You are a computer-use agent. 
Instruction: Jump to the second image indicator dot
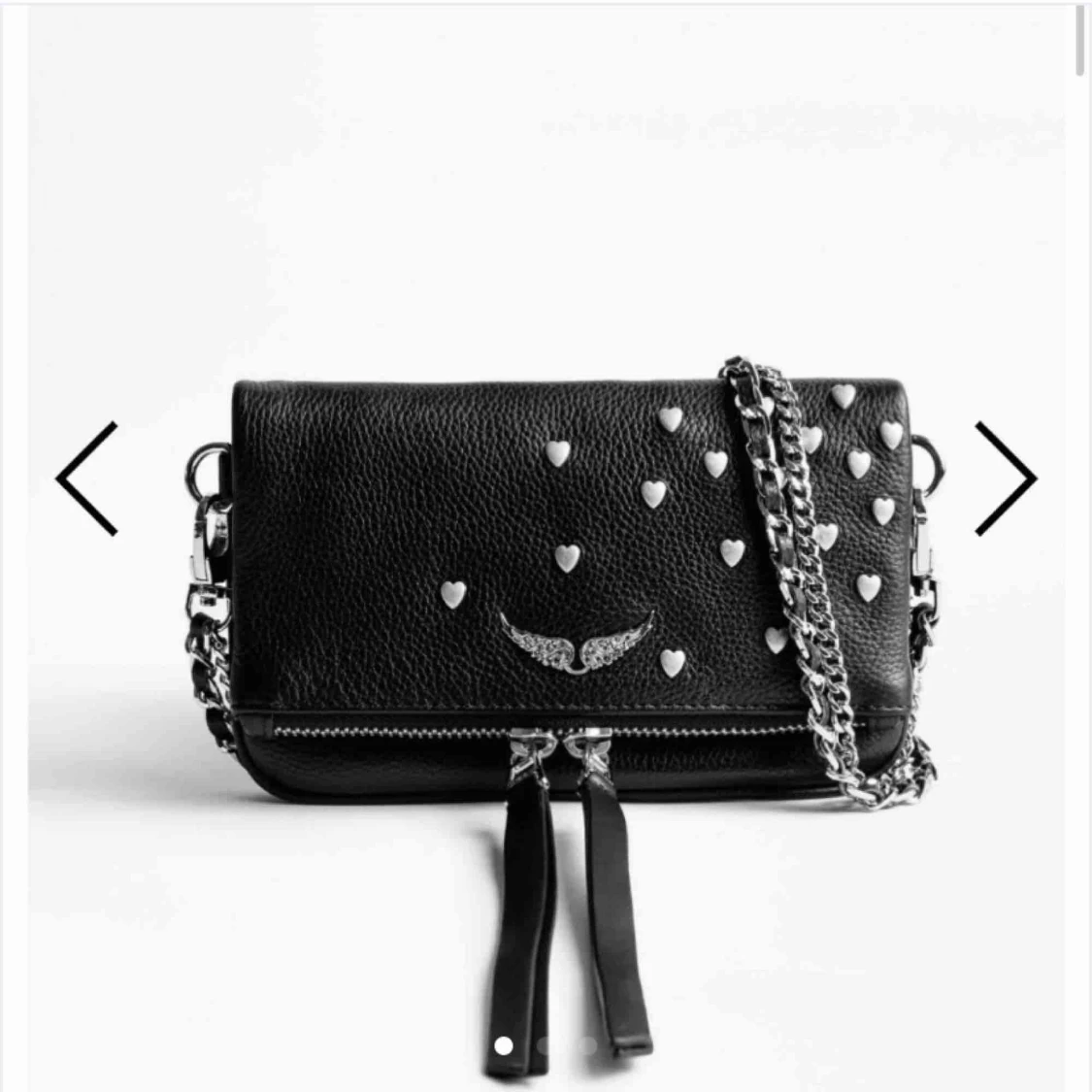(x=546, y=1045)
